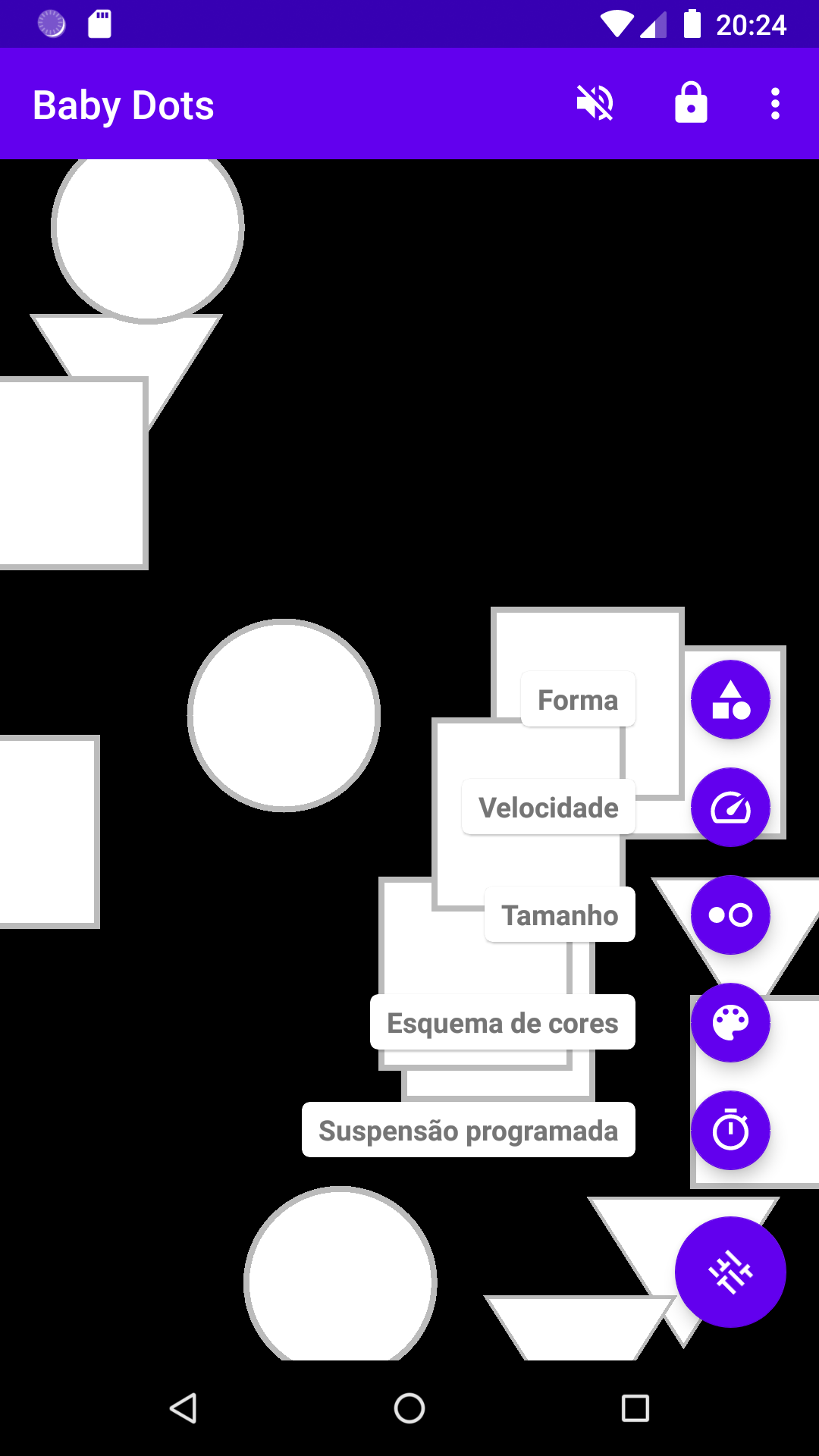Choose an Esquema de cores palette

pyautogui.click(x=730, y=1022)
